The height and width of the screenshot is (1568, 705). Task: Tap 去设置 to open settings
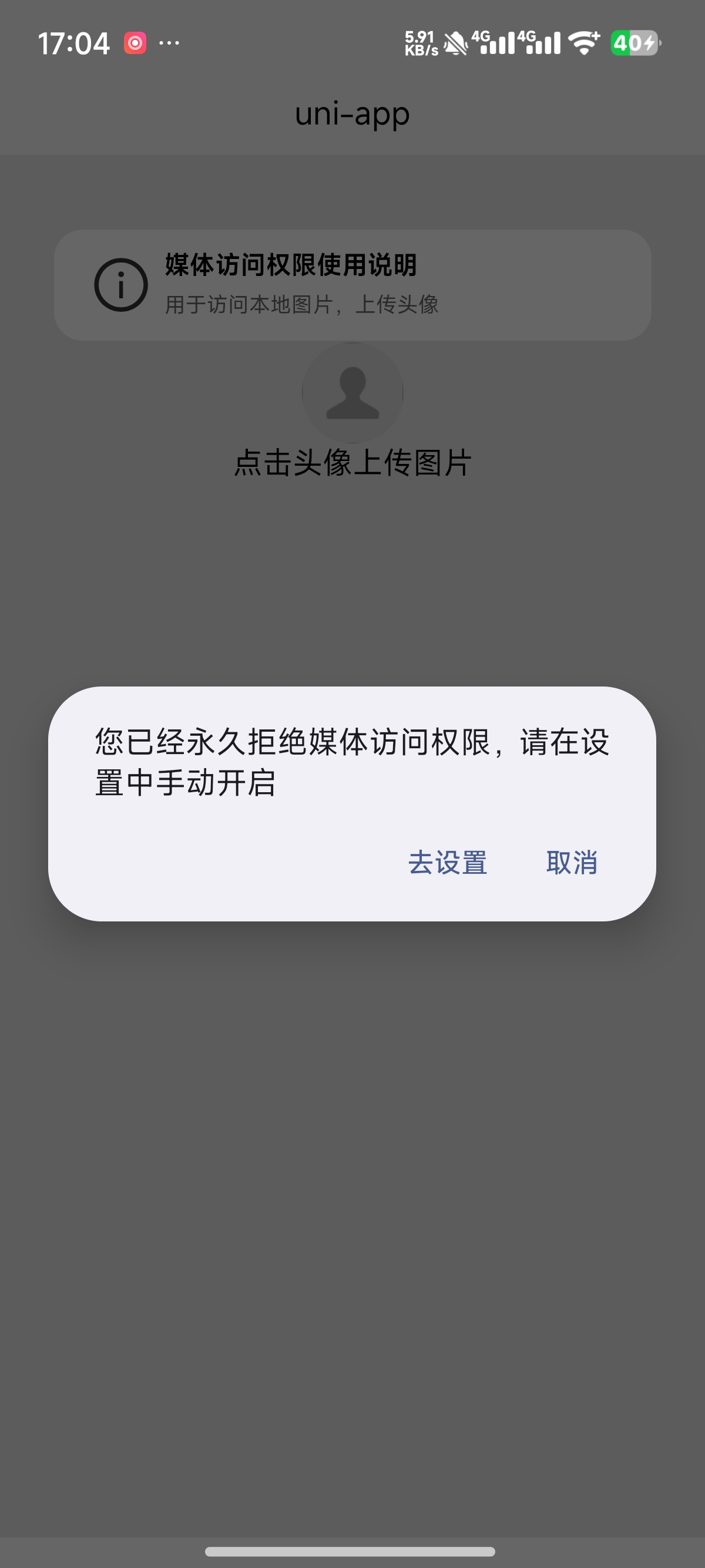coord(448,862)
